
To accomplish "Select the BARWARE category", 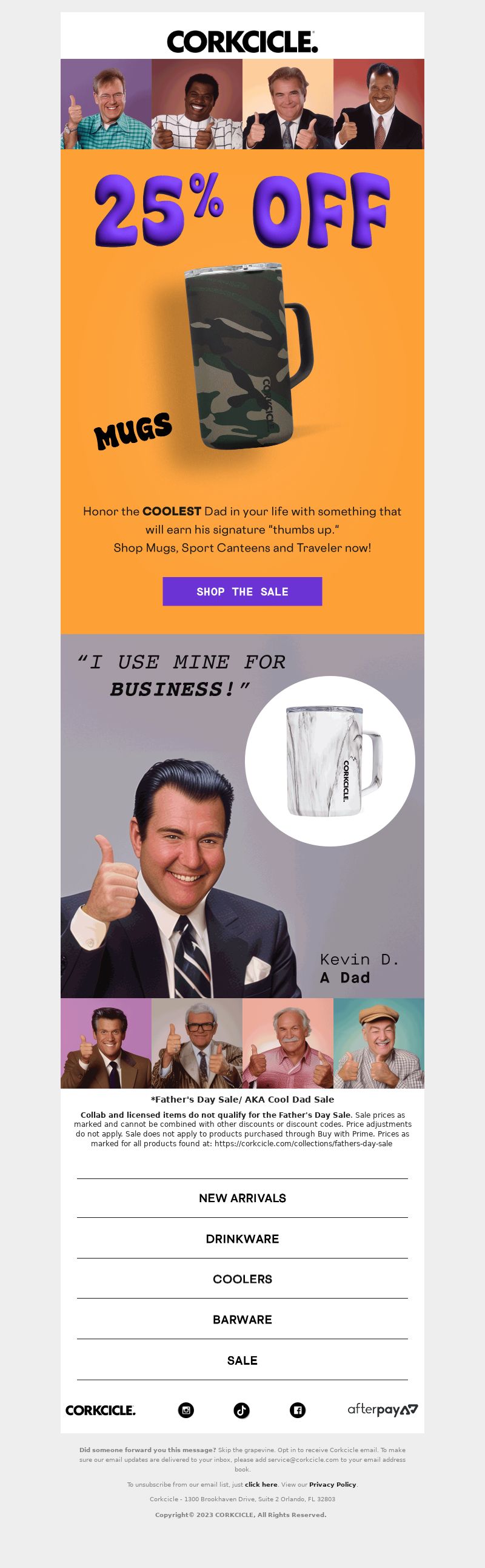I will click(242, 1319).
